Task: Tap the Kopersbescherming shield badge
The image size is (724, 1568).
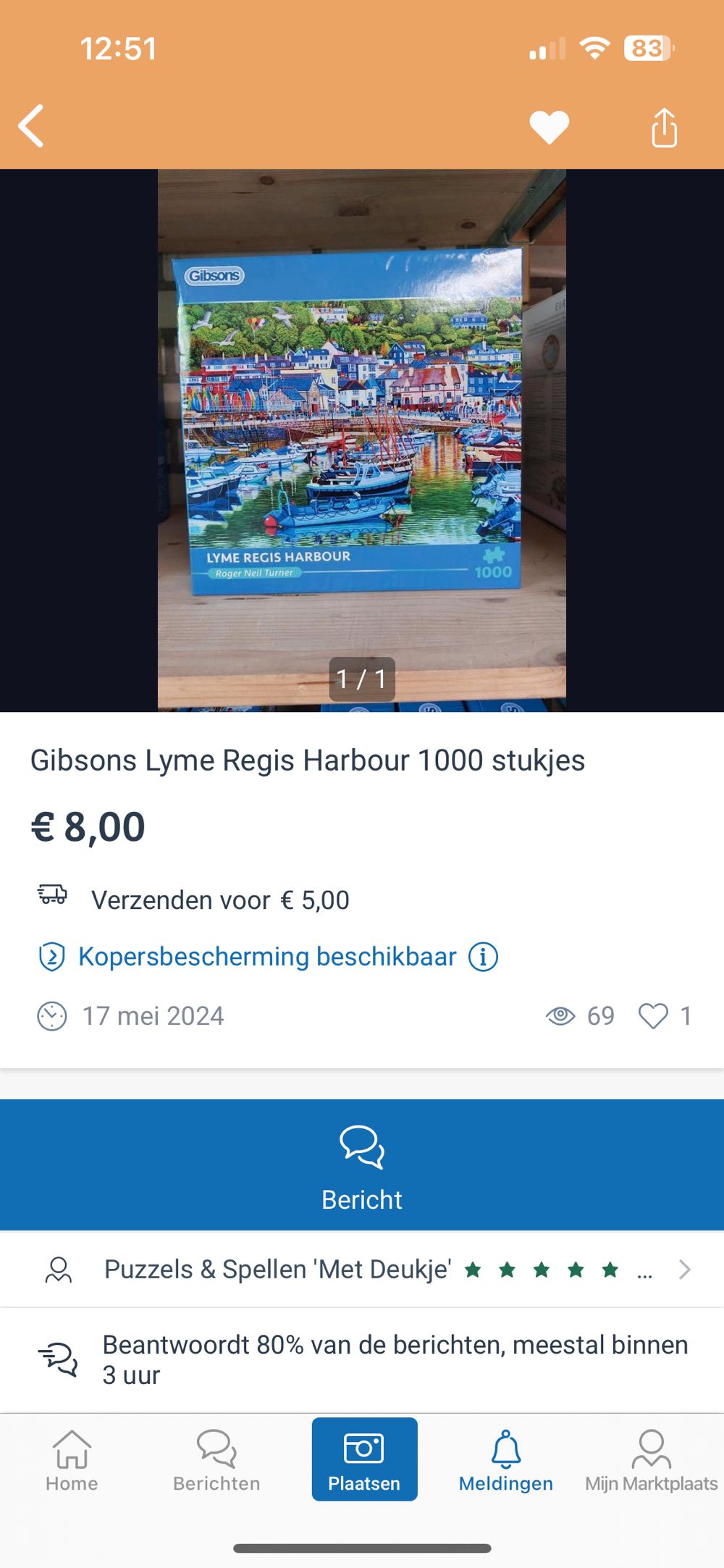Action: [x=51, y=956]
